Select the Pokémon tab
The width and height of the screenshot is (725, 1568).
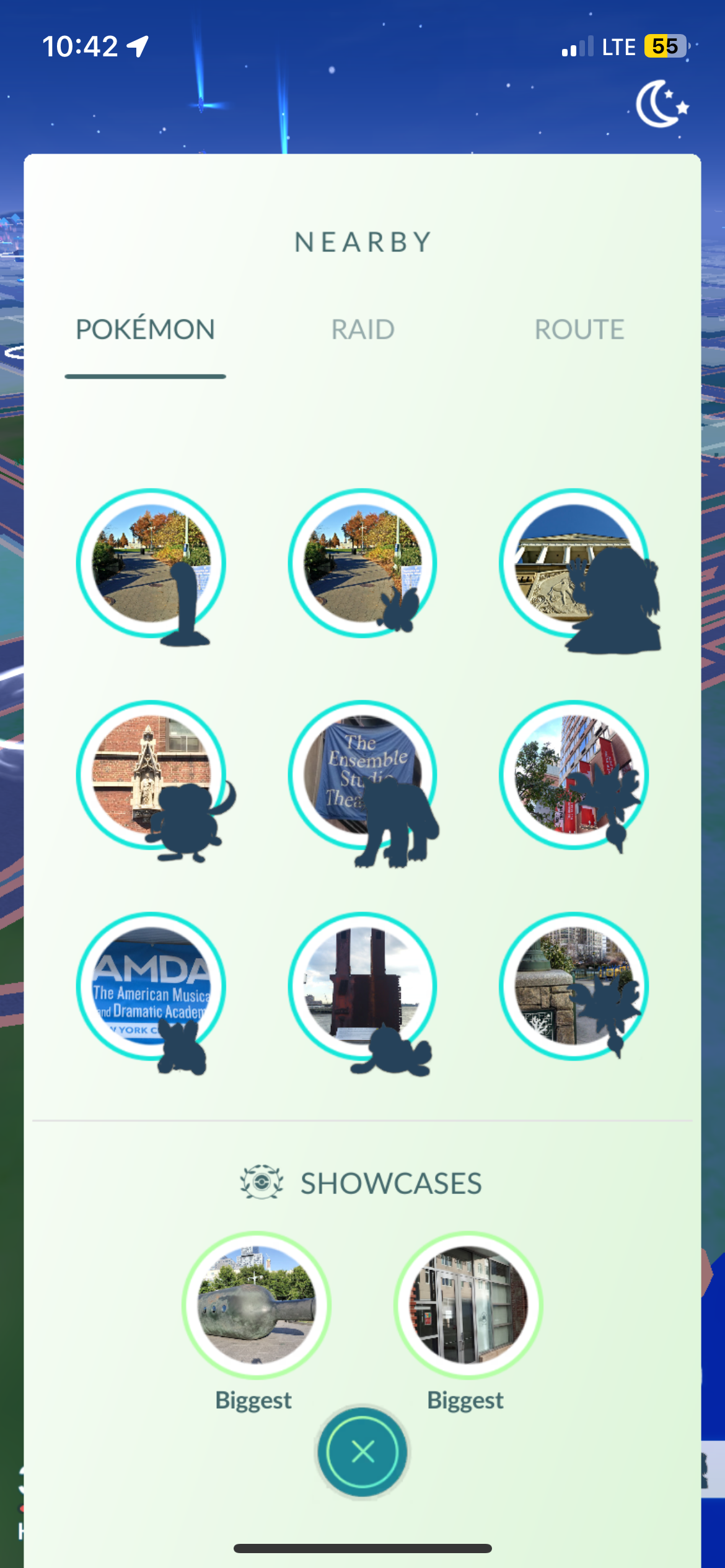tap(145, 329)
